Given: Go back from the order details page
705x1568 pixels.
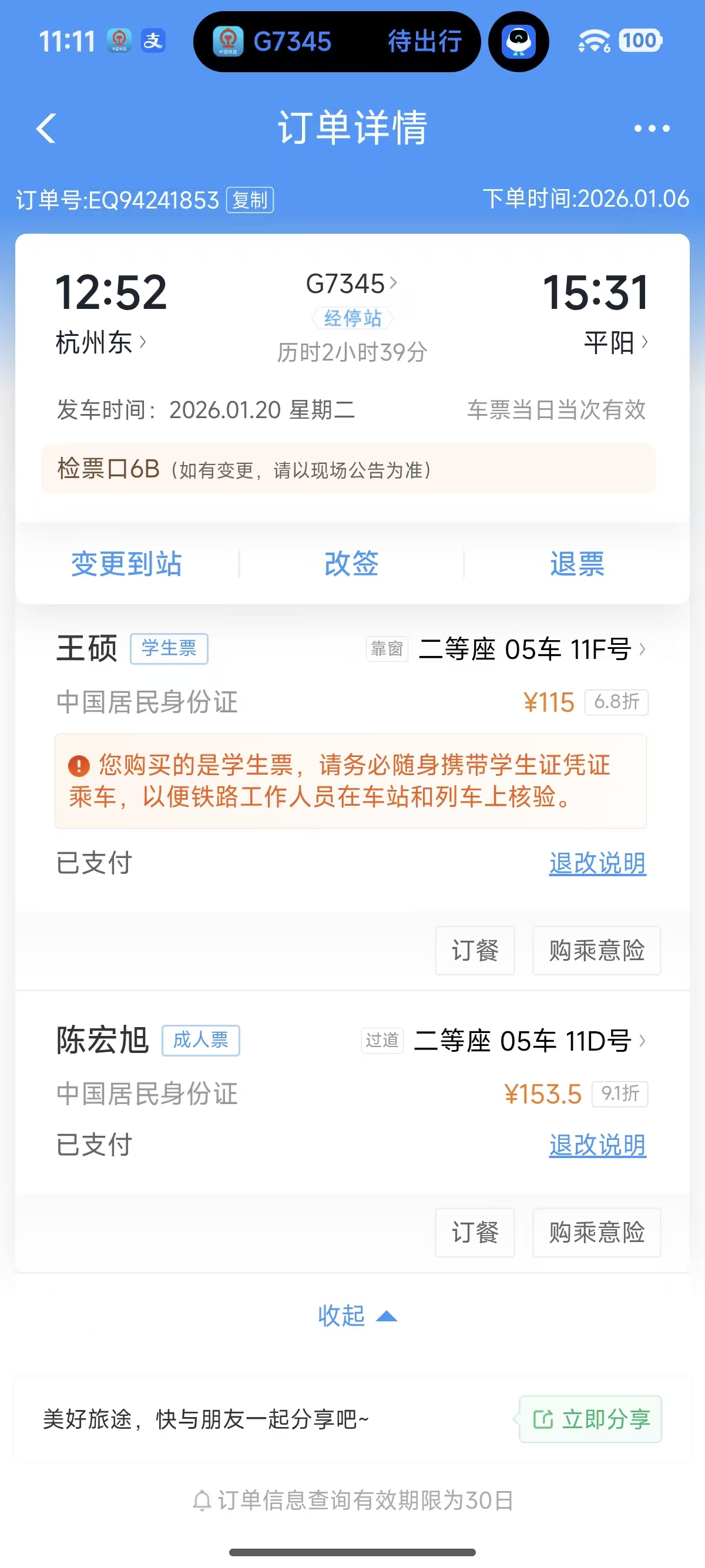Looking at the screenshot, I should pyautogui.click(x=46, y=129).
